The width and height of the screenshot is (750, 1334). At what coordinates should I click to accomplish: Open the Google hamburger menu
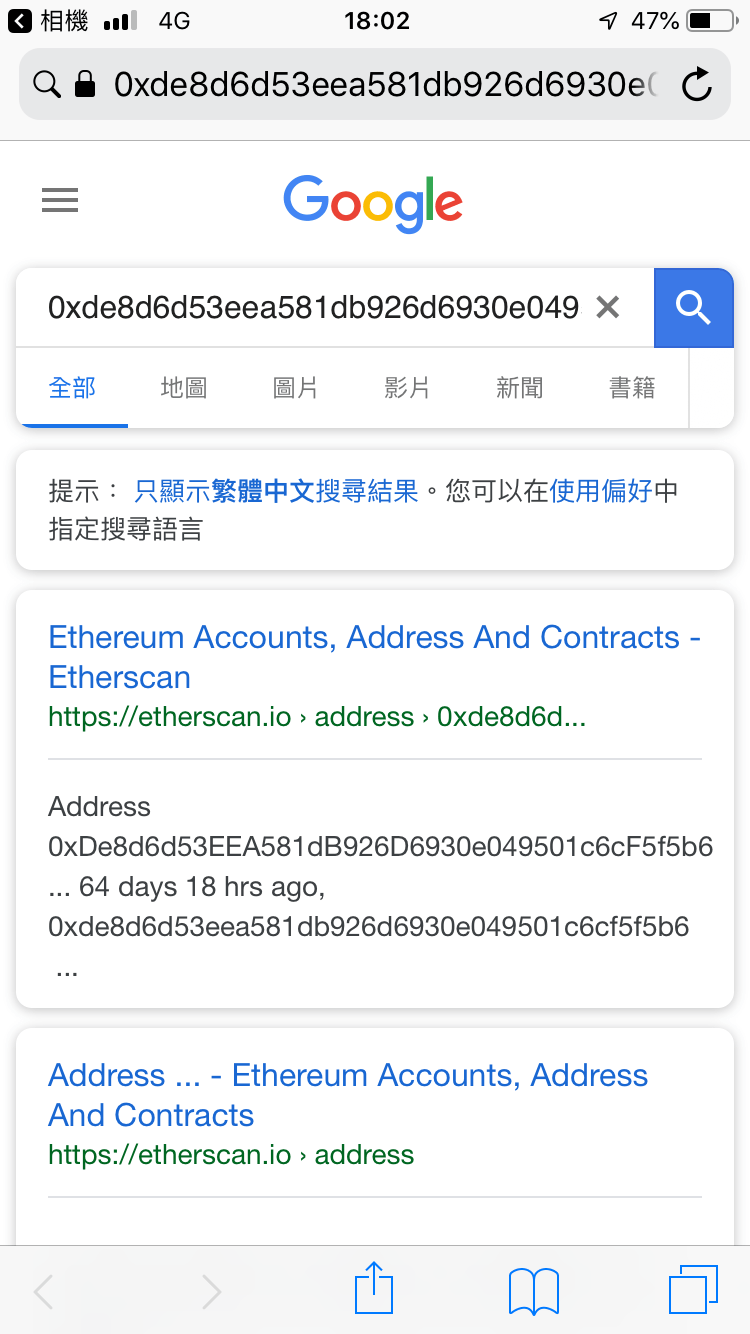pos(60,202)
